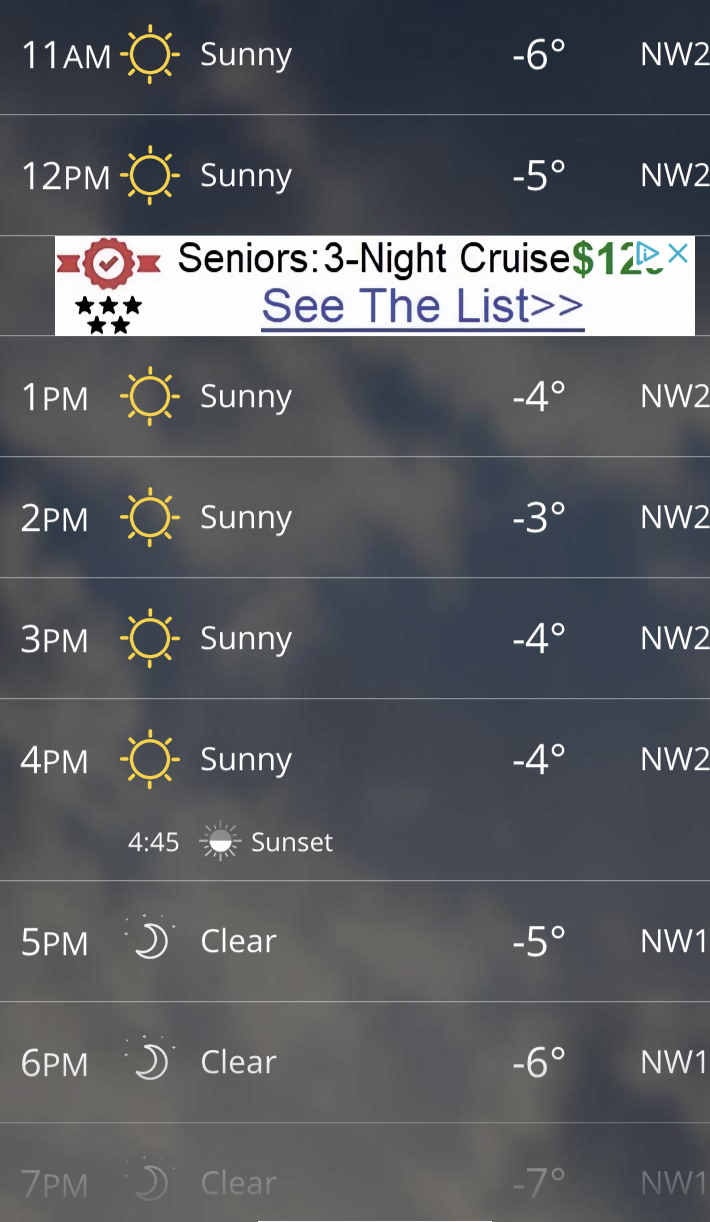Viewport: 710px width, 1222px height.
Task: View the 5PM Clear forecast details
Action: [x=355, y=942]
